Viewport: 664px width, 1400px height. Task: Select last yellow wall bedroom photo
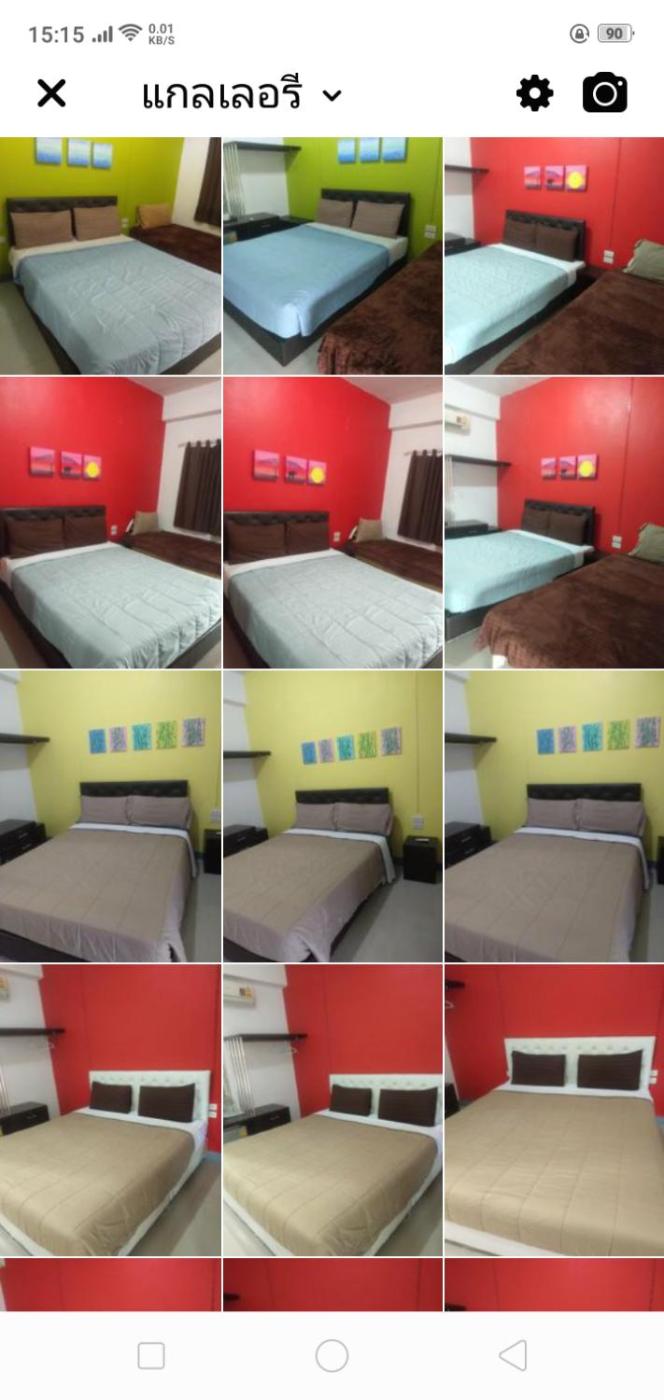point(554,815)
